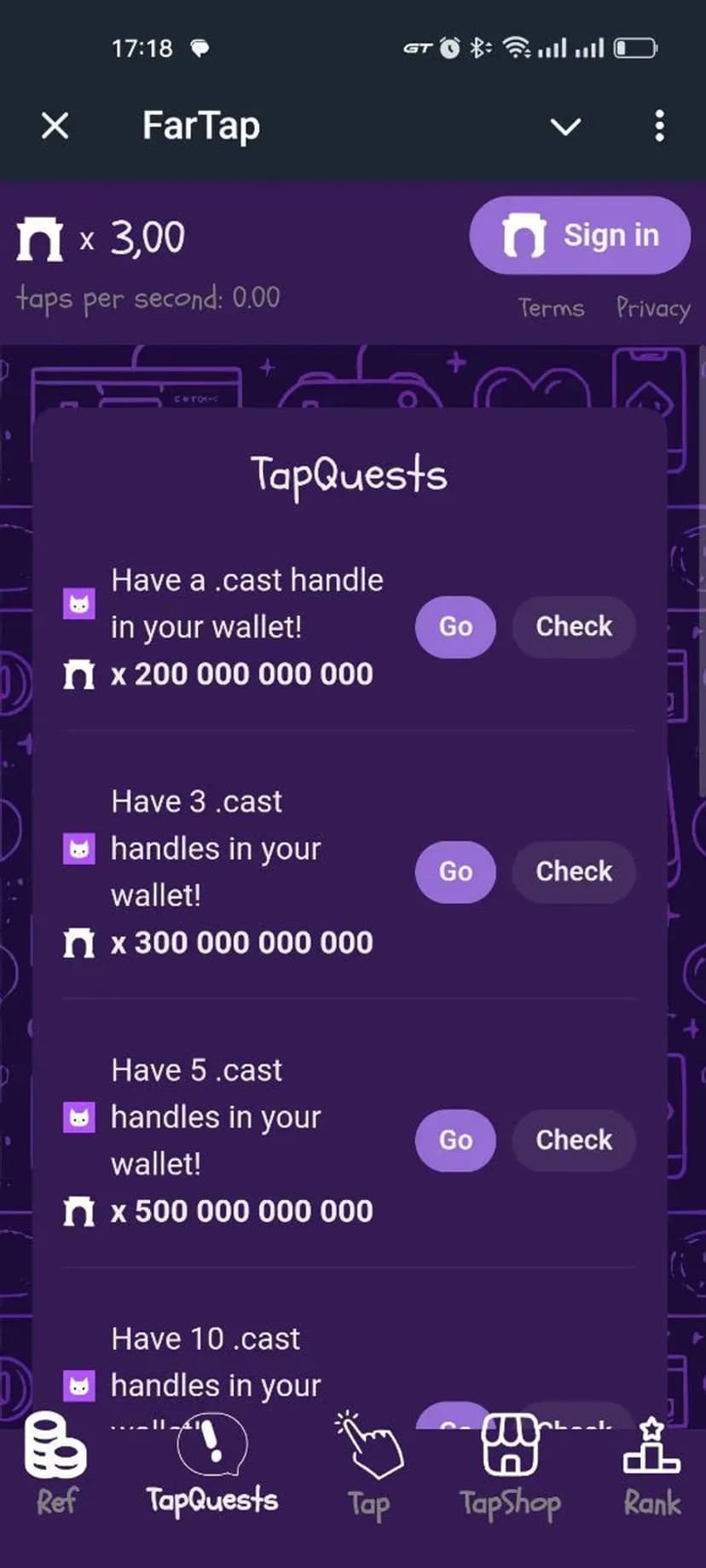Expand the dropdown chevron in header
The image size is (706, 1568).
(565, 127)
